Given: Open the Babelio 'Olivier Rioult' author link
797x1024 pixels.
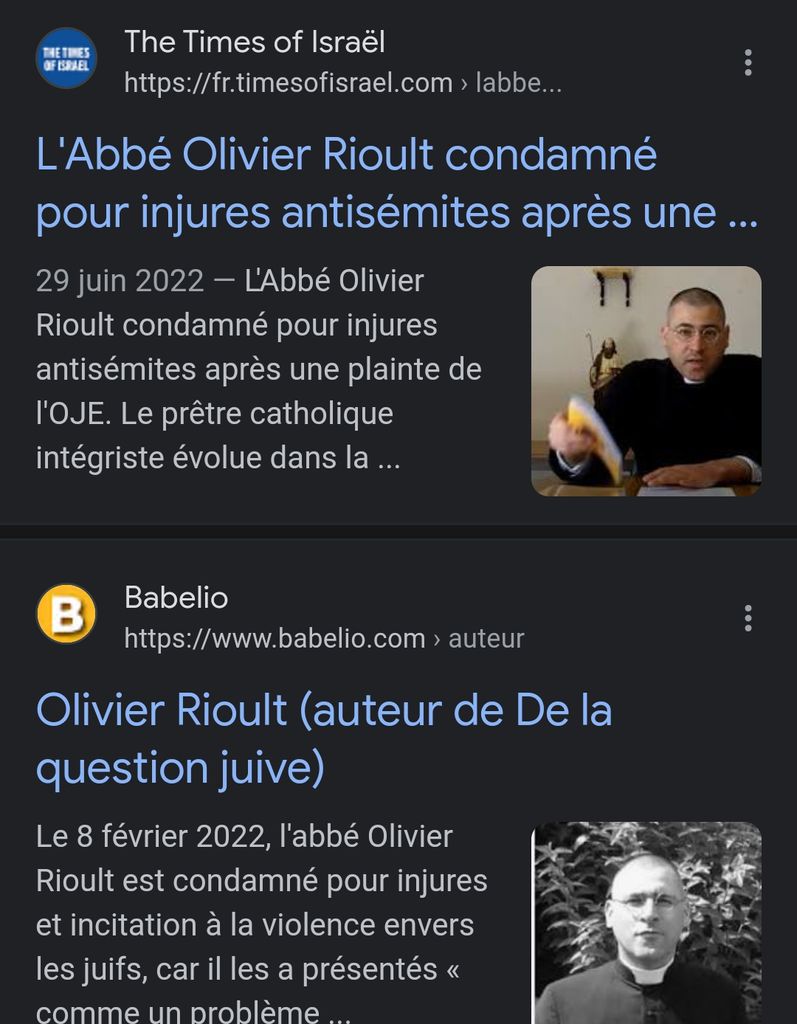Looking at the screenshot, I should coord(324,738).
